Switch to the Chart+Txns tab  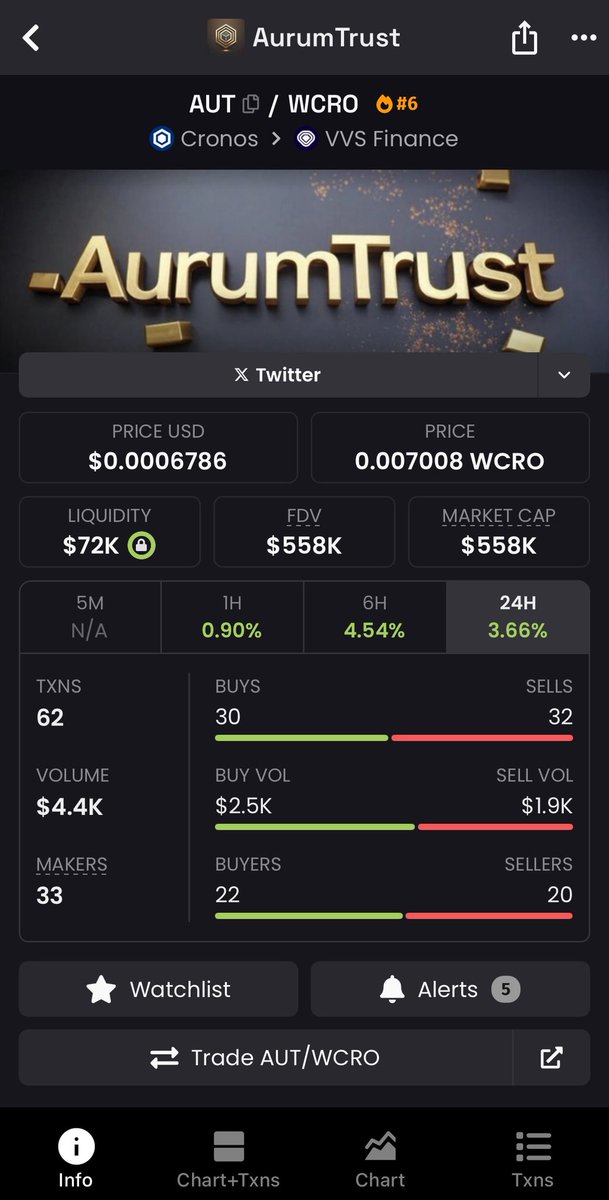(228, 1159)
